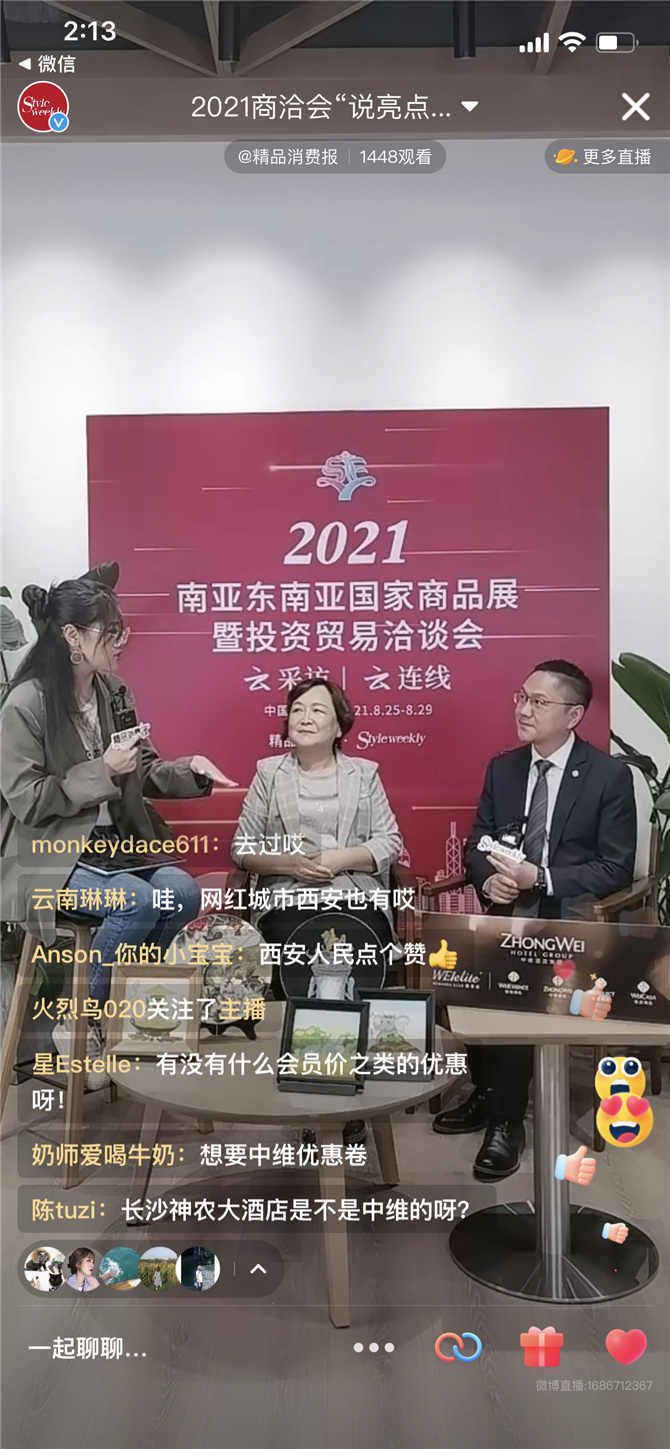
Task: Close the live stream
Action: [635, 107]
